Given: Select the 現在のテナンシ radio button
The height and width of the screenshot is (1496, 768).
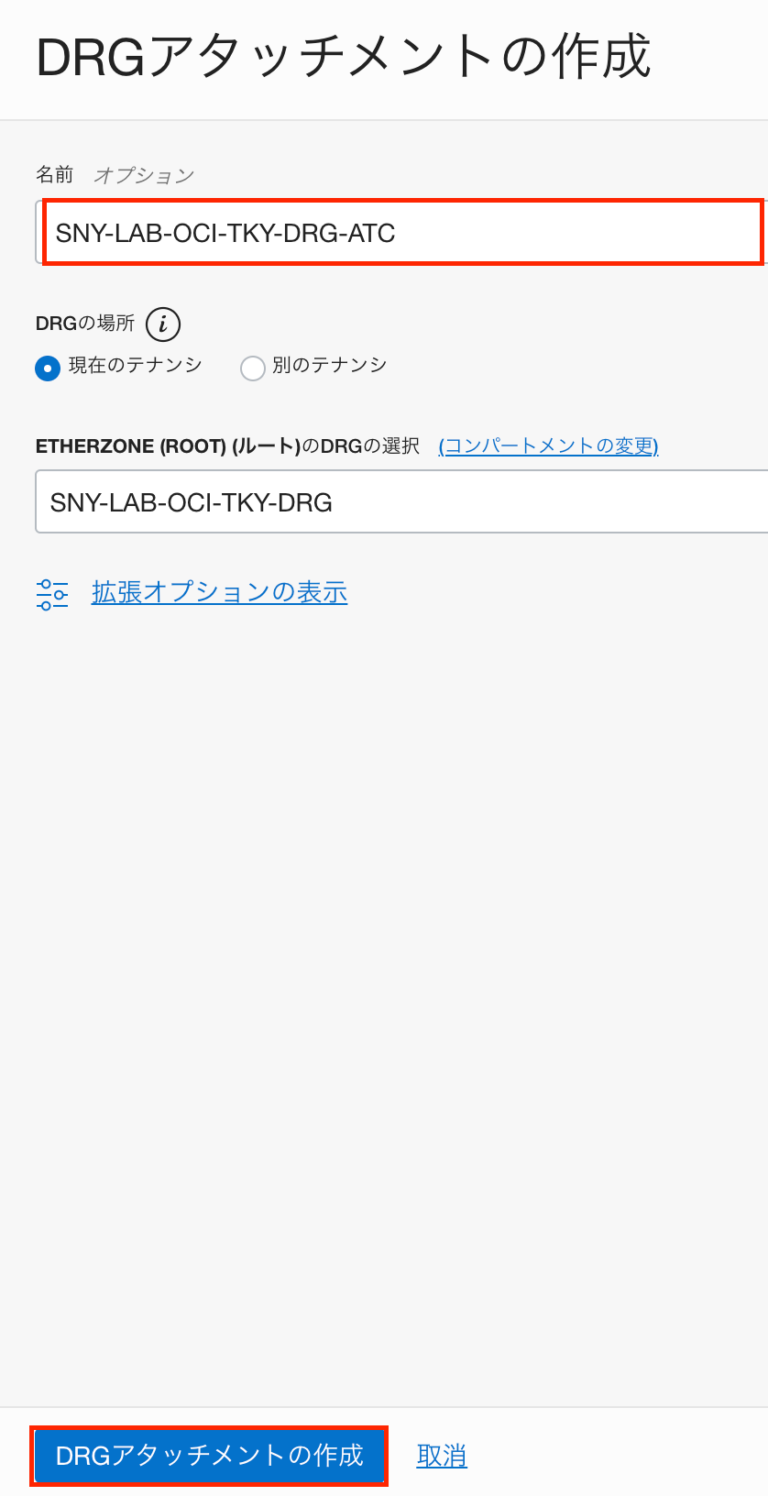Looking at the screenshot, I should pyautogui.click(x=46, y=368).
